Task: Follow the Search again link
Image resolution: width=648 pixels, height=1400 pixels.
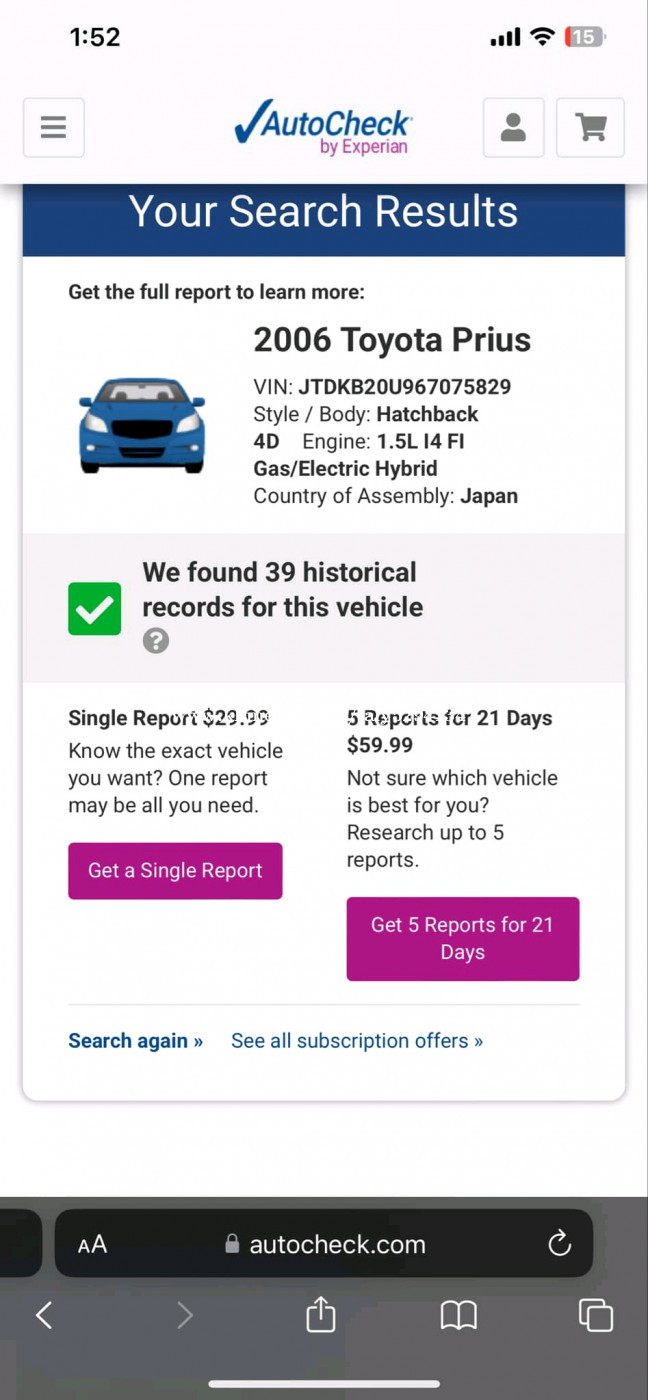Action: tap(135, 1041)
